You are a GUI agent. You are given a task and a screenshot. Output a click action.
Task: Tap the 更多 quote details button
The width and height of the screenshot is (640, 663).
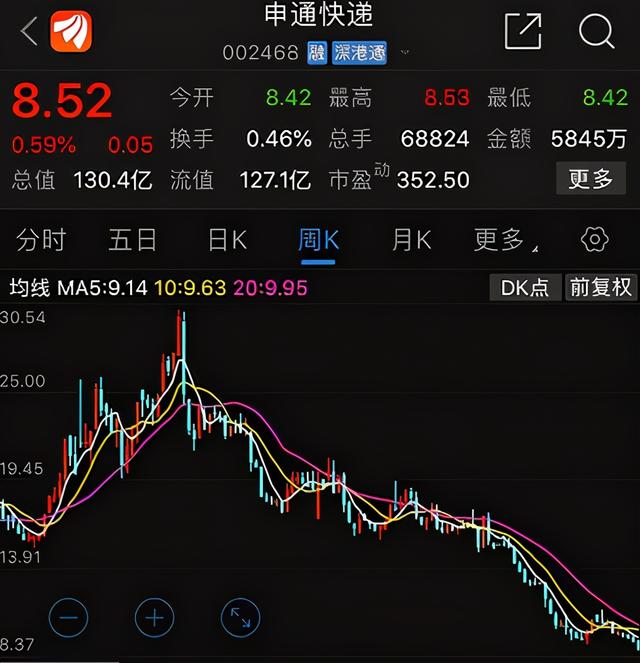coord(590,179)
